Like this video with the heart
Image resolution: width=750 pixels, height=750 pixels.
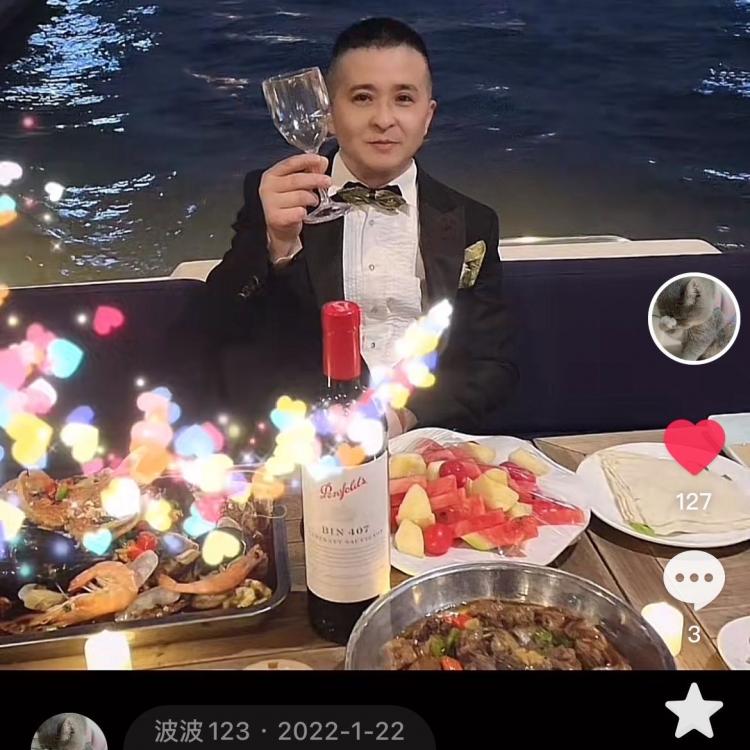(x=694, y=446)
